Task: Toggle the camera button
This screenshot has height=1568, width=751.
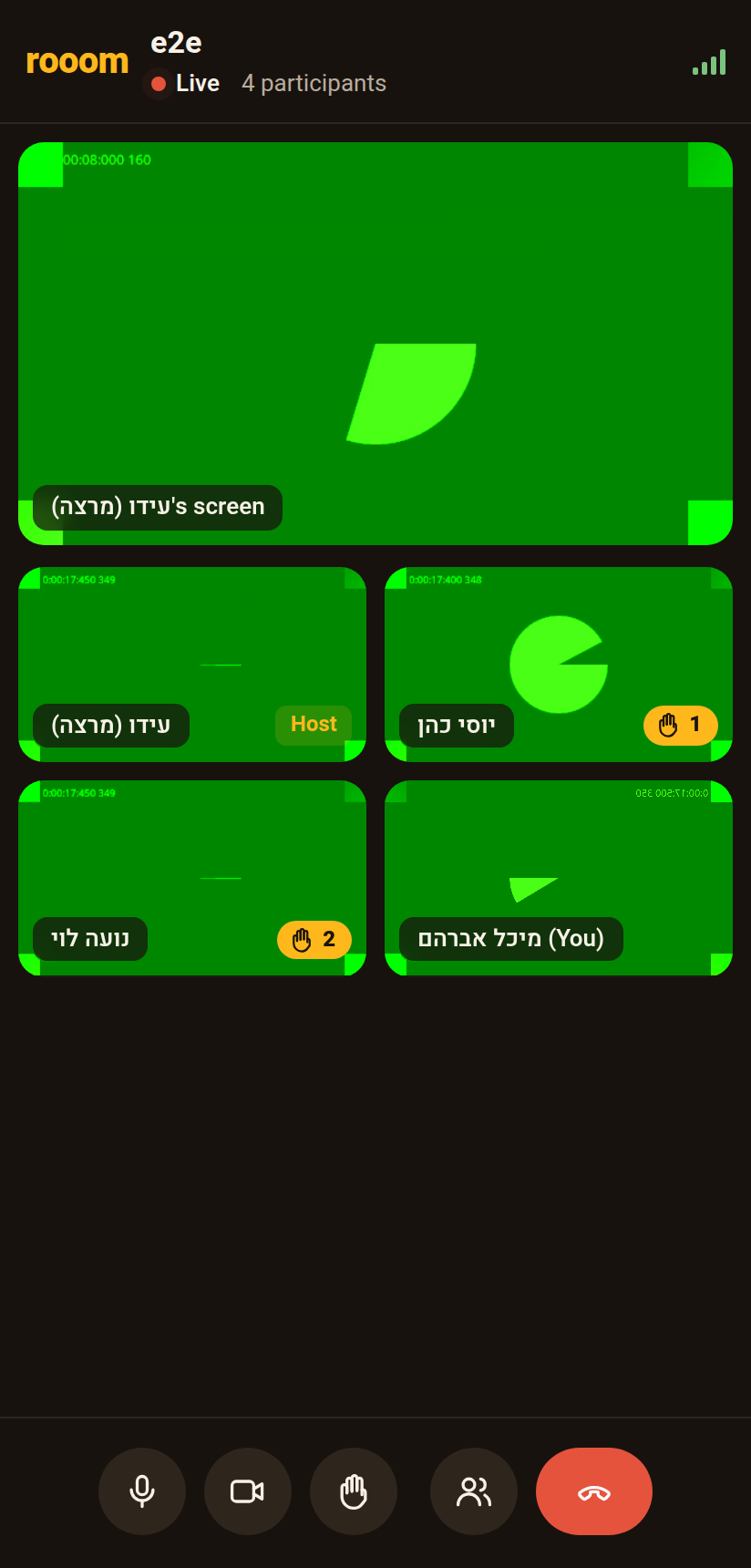Action: [x=248, y=1491]
